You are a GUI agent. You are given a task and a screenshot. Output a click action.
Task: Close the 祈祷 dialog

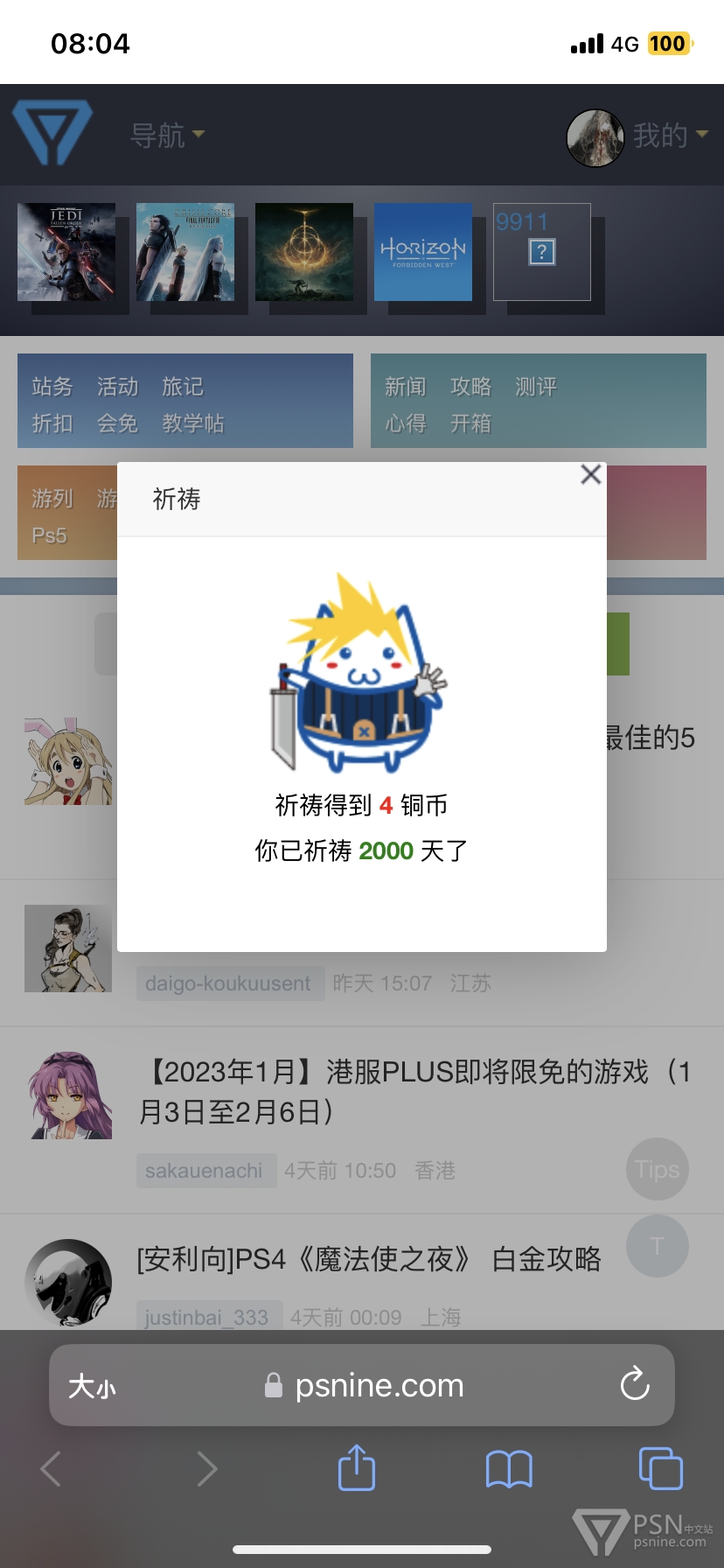tap(591, 474)
